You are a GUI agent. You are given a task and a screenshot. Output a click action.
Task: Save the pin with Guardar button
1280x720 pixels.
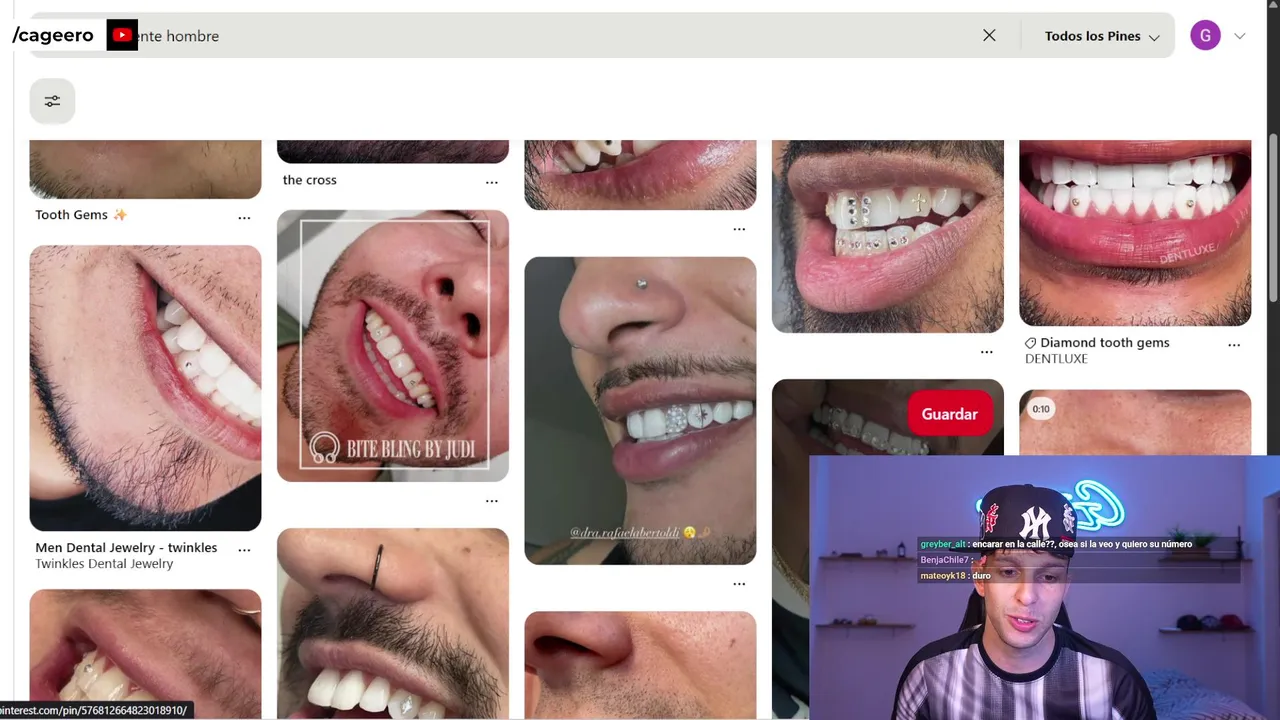coord(949,414)
